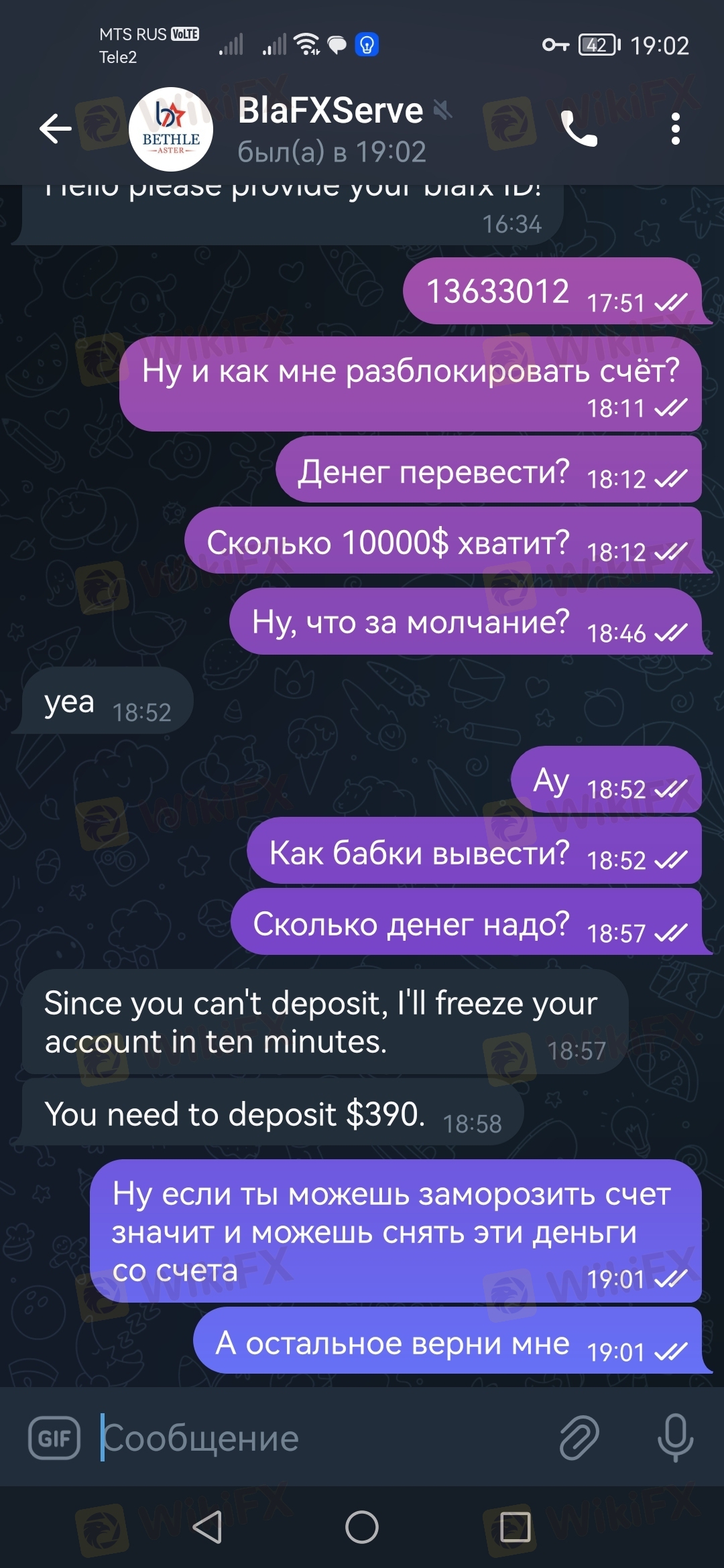Open the three-dot overflow menu
This screenshot has height=1568, width=724.
(675, 129)
